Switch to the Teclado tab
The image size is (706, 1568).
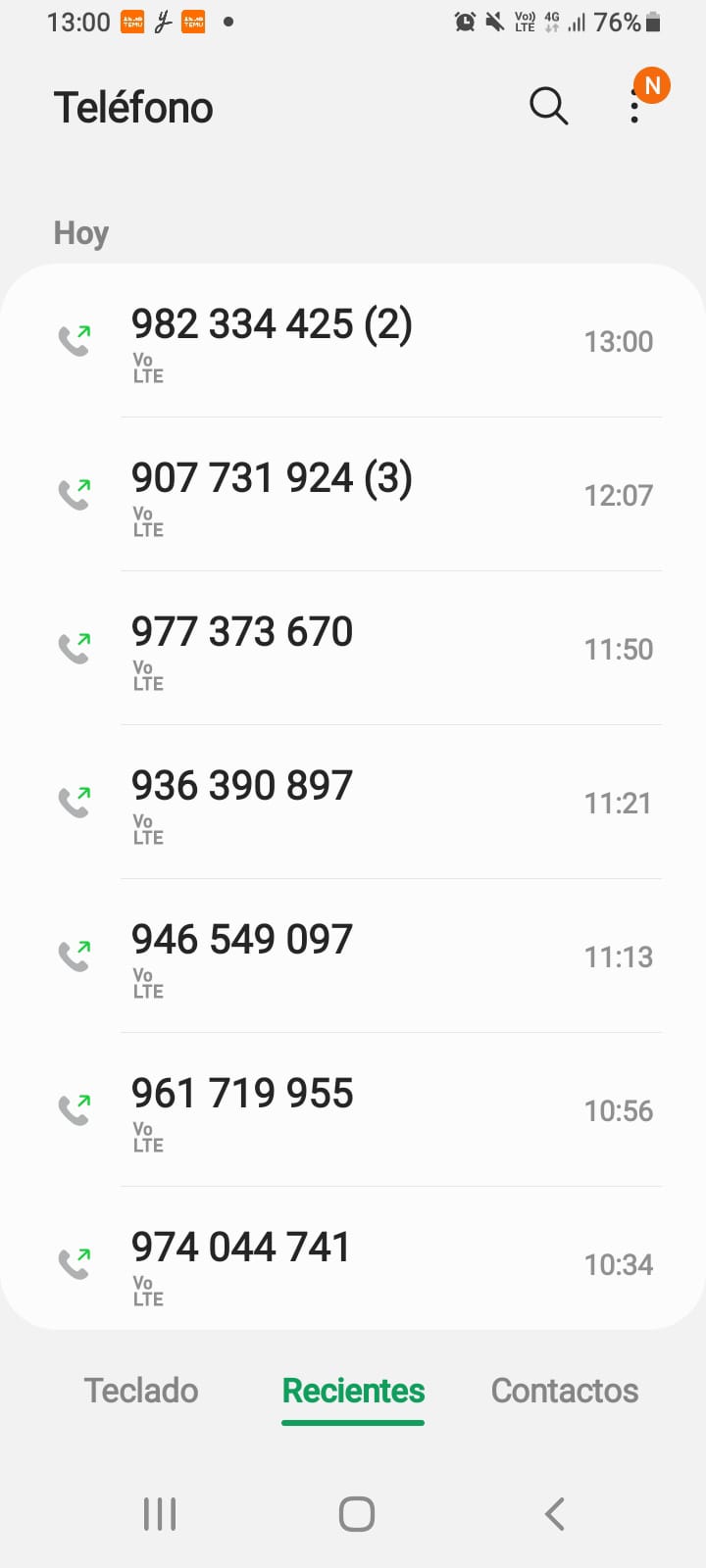click(x=141, y=1390)
